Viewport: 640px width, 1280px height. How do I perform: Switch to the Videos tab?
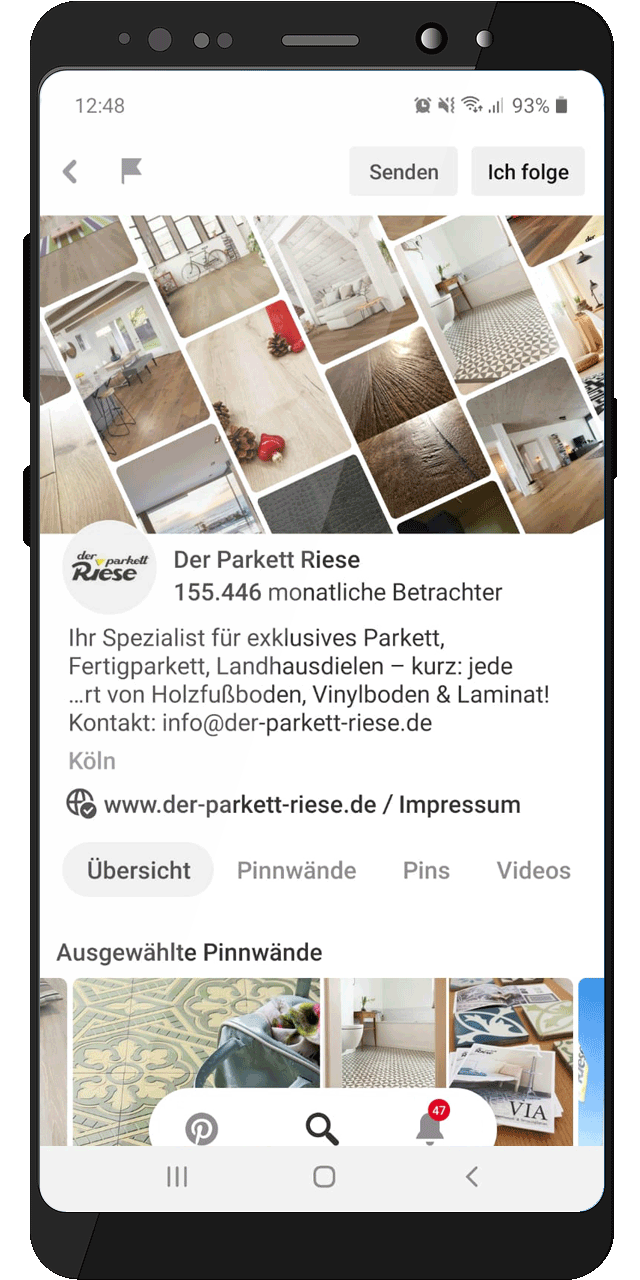click(533, 870)
